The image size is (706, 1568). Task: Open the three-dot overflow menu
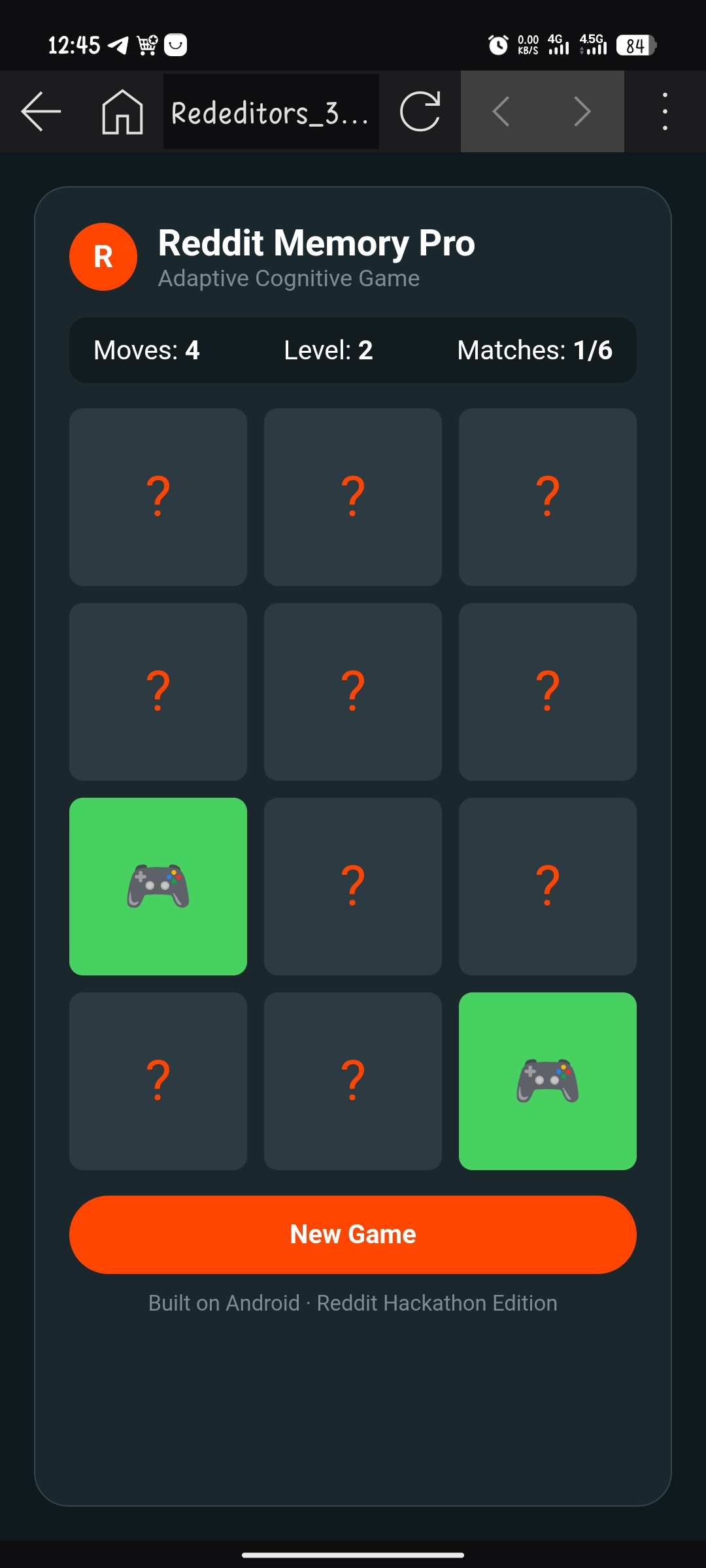(665, 112)
